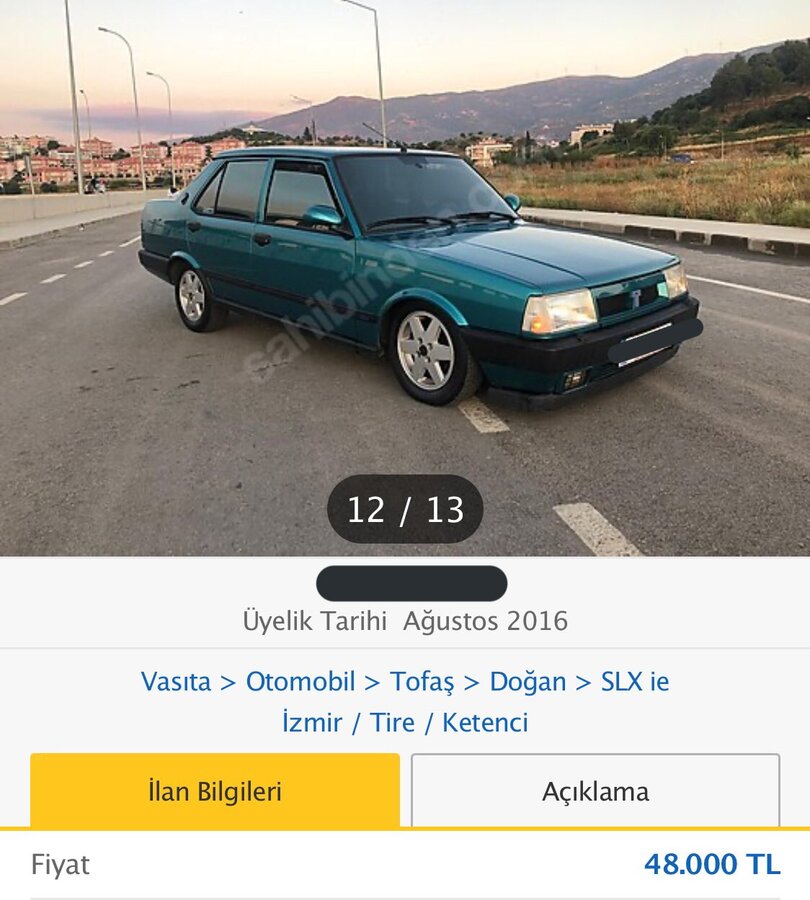Open the Doğan model category
810x900 pixels.
527,682
